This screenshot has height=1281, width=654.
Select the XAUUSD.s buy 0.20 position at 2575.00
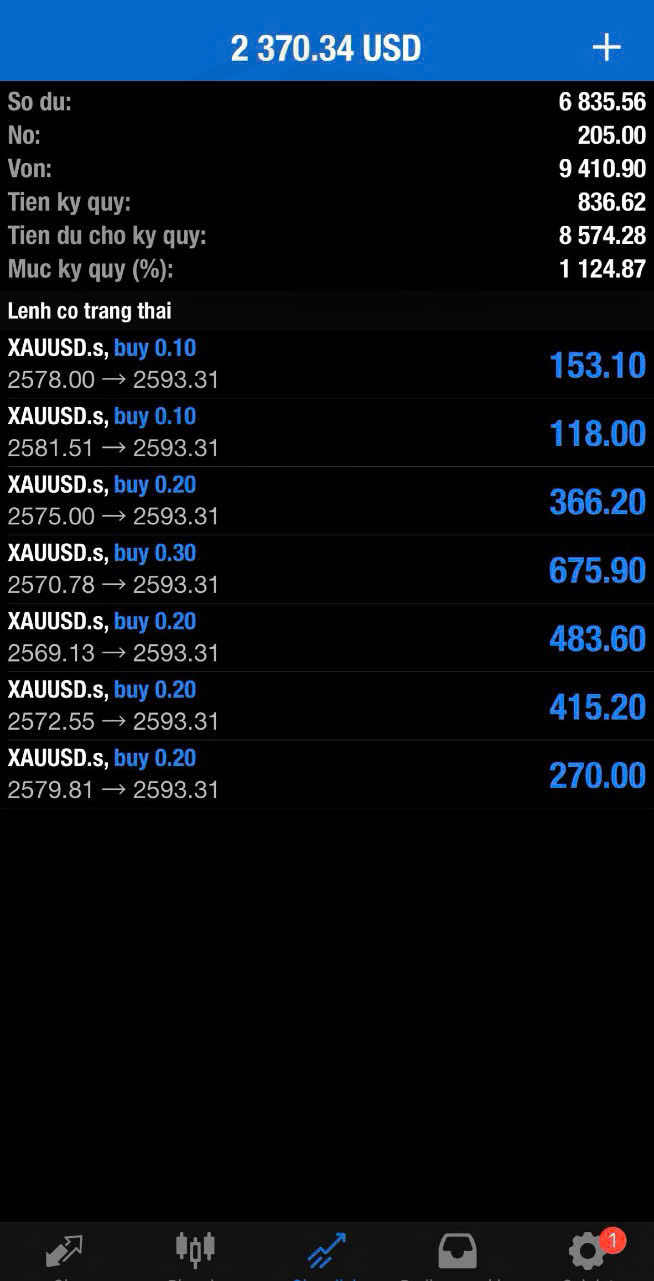(326, 500)
